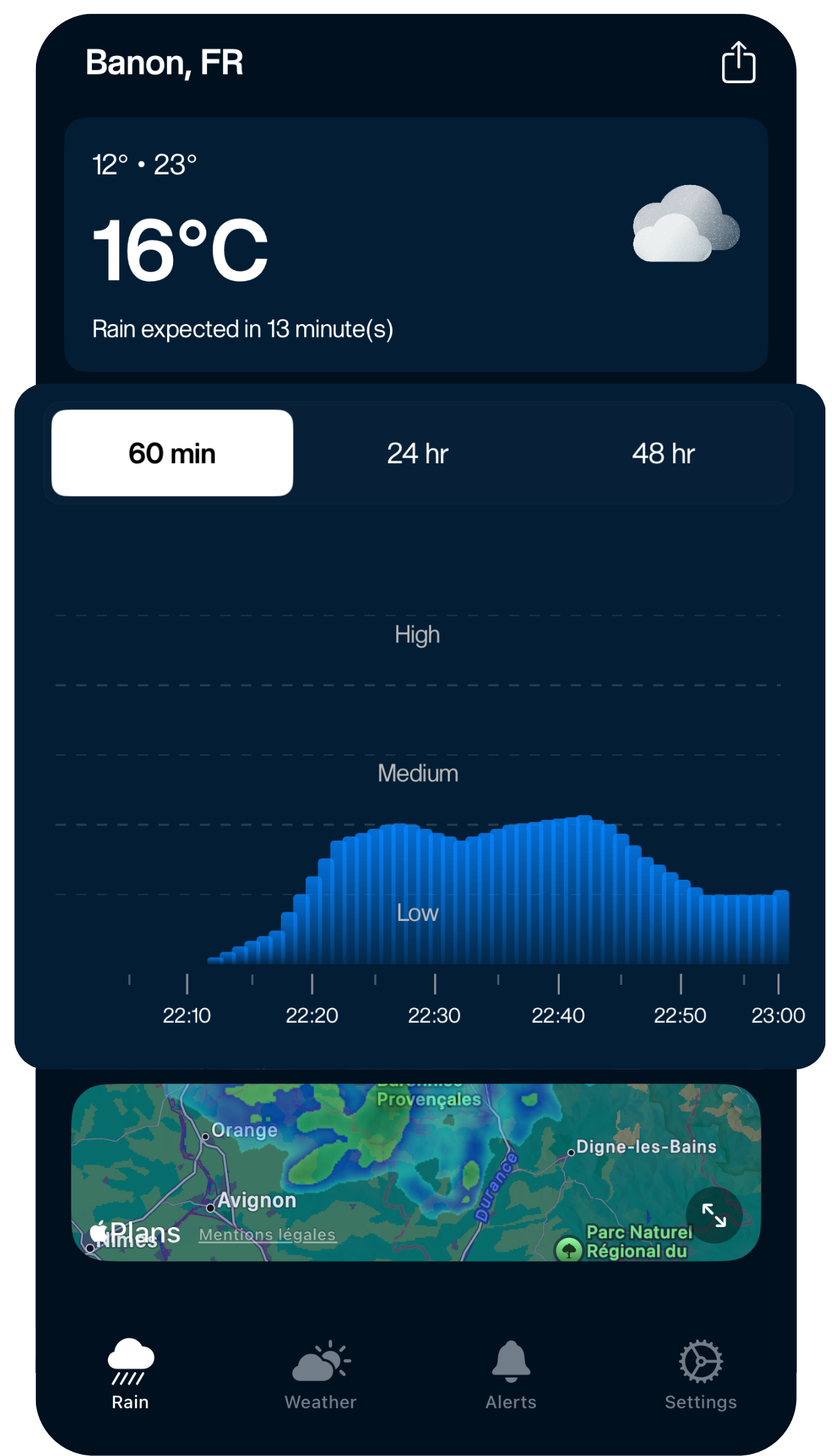This screenshot has width=832, height=1456.
Task: Open the Settings tab
Action: click(x=701, y=1373)
